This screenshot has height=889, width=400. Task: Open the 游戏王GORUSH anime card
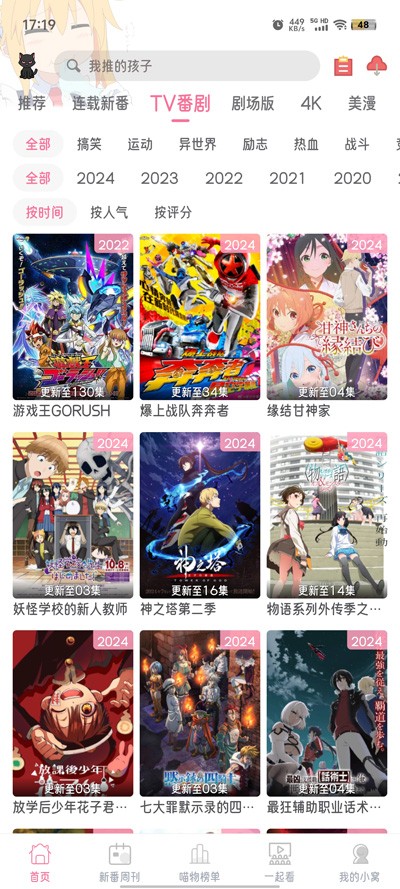(73, 326)
